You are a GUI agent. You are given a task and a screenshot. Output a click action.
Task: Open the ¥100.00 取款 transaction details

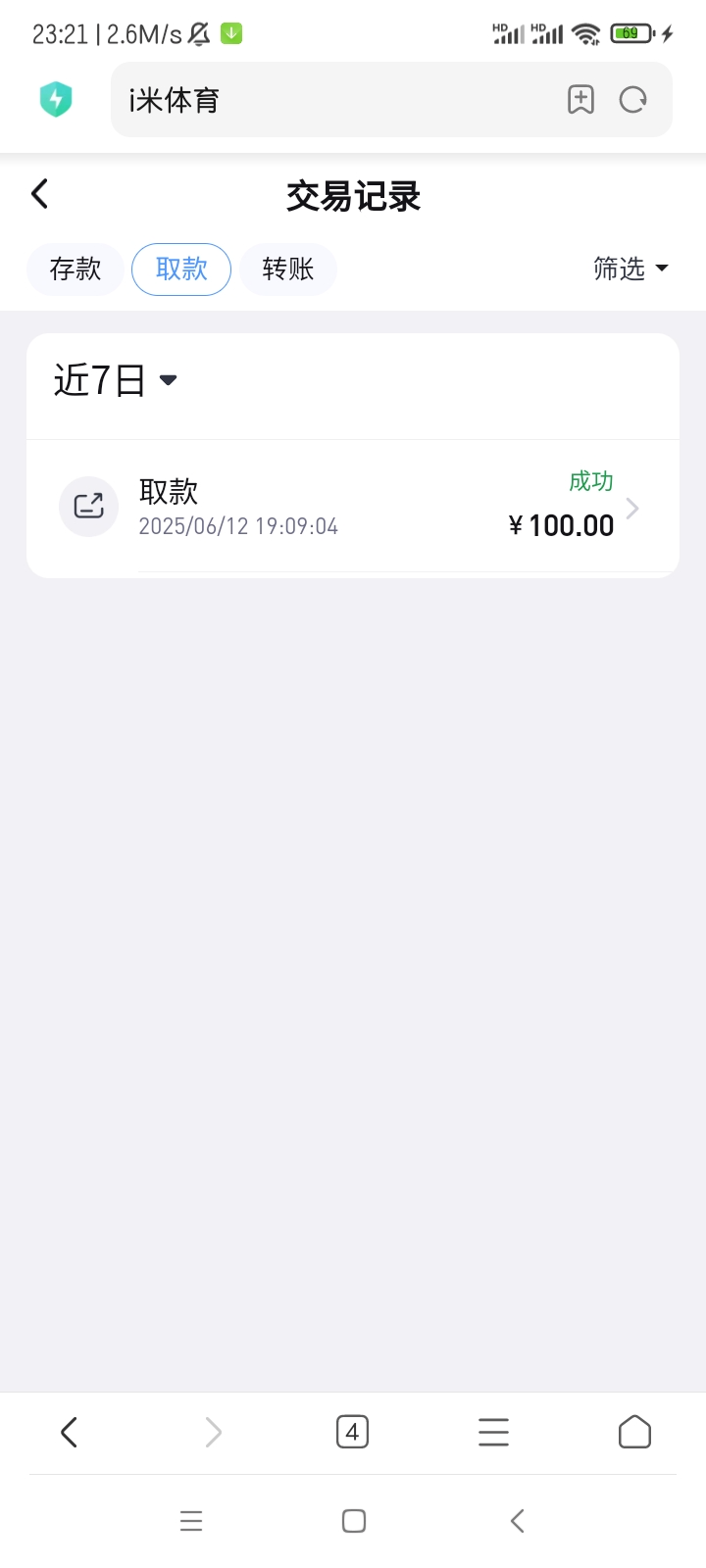coord(353,508)
